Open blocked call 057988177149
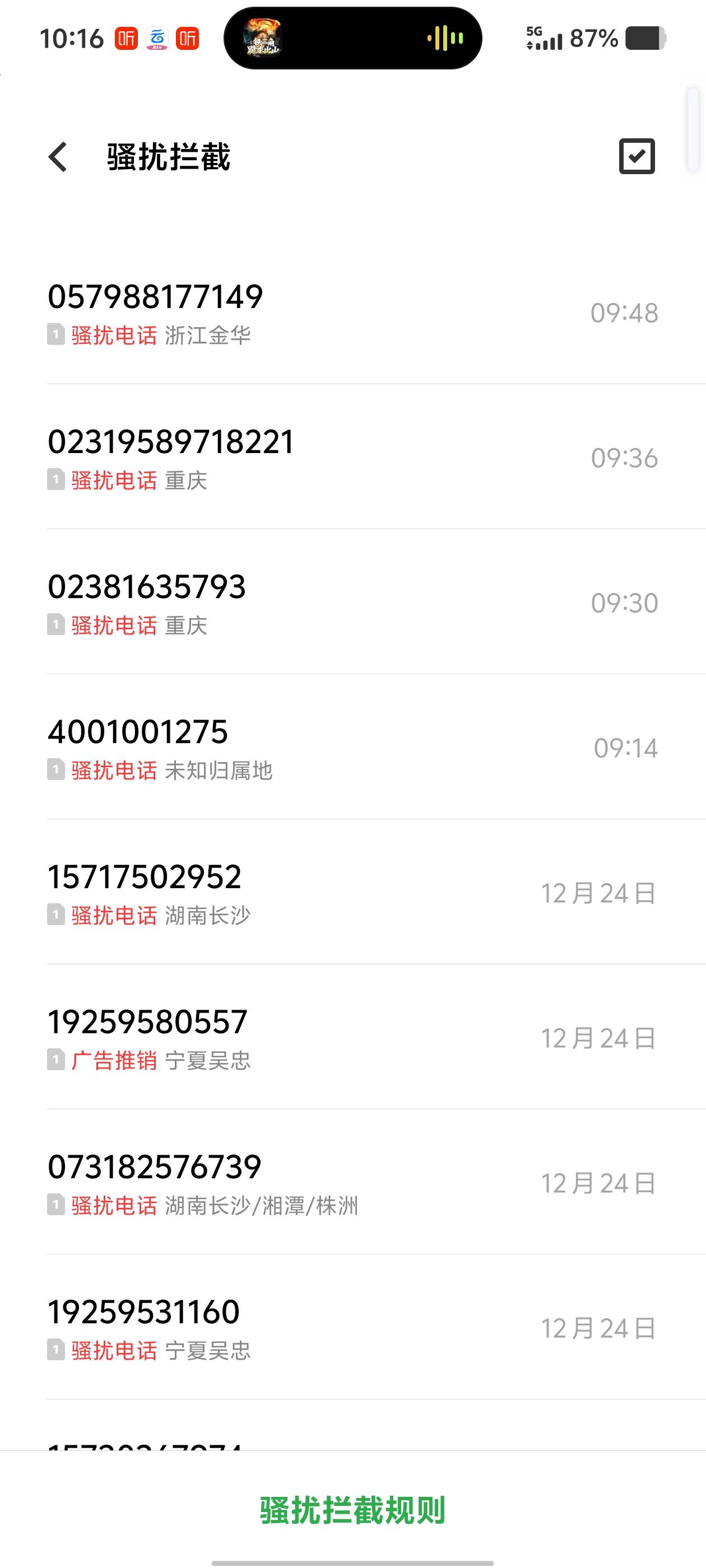706x1568 pixels. coord(352,312)
